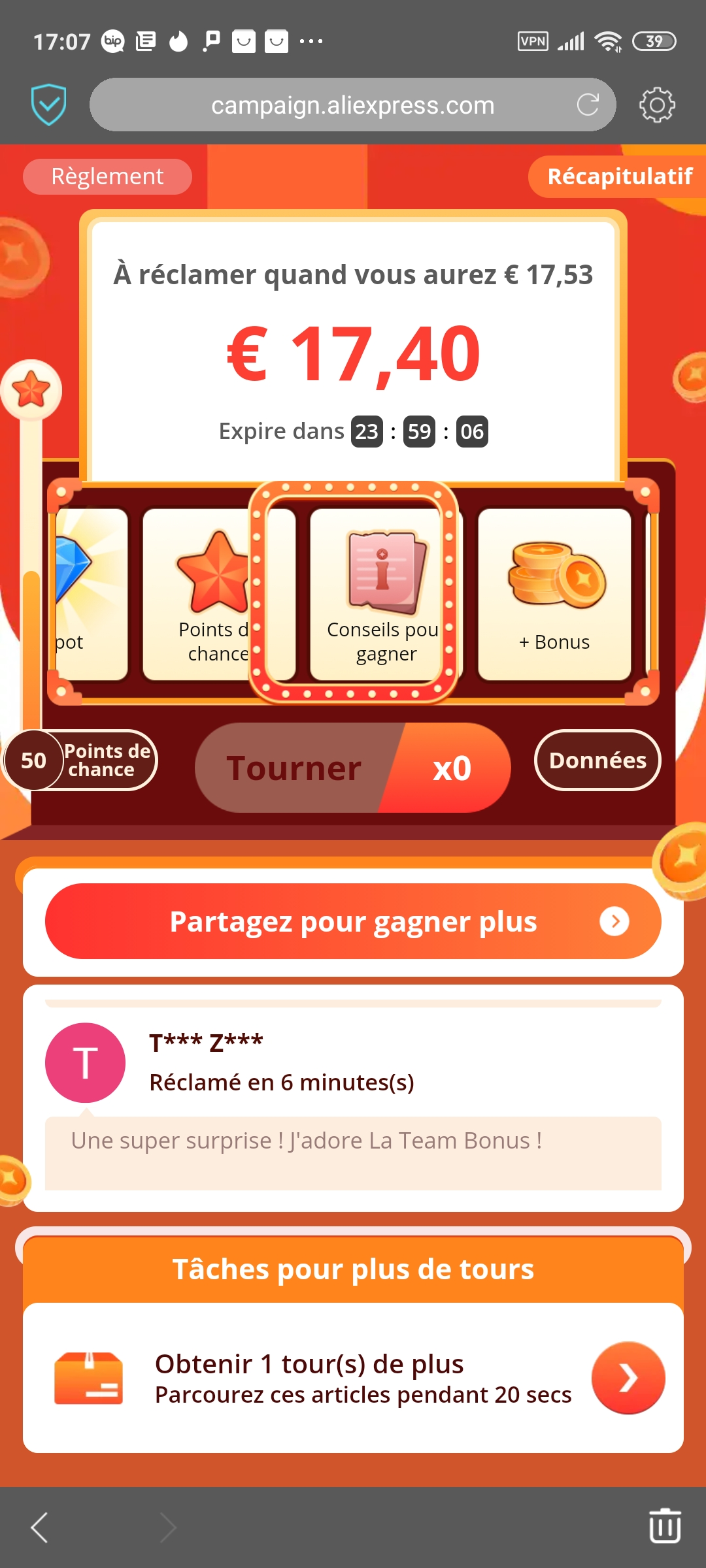Start the Obtenir 1 tour de plus task

628,1378
